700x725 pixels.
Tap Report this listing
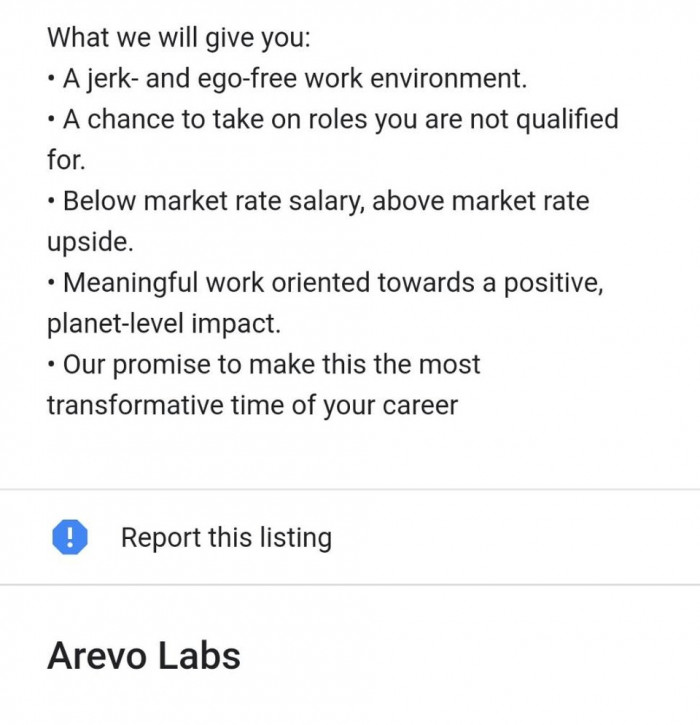click(x=225, y=538)
